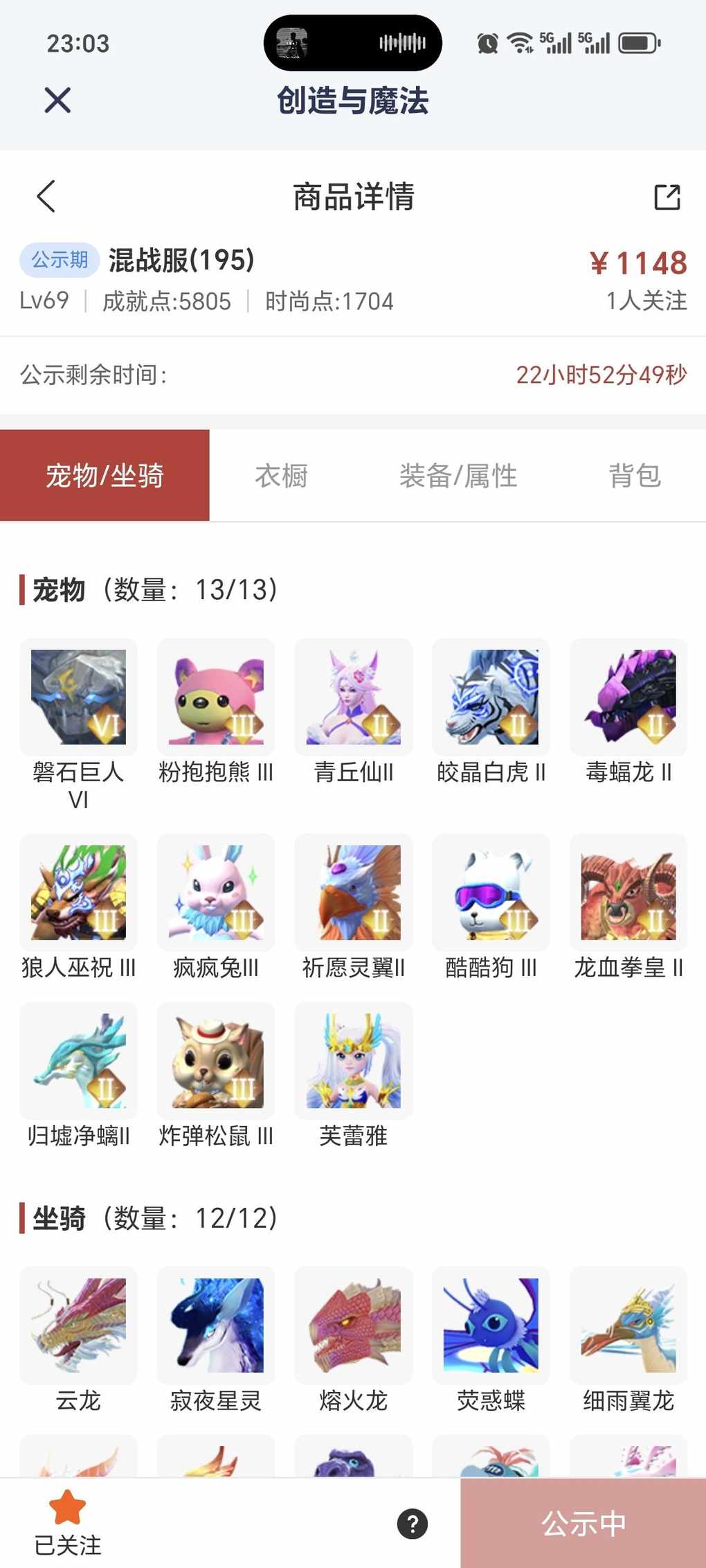Share this listing via the share icon
This screenshot has height=1568, width=706.
pos(667,197)
